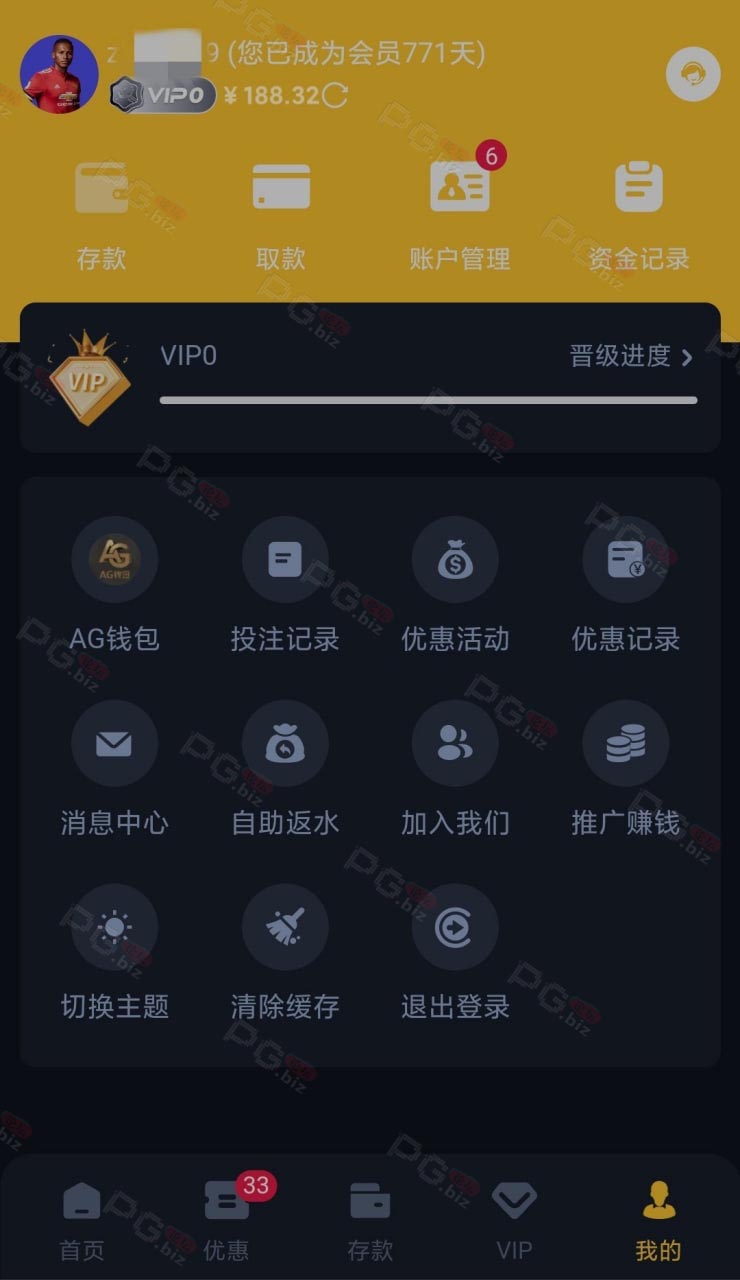
Task: Switch to the VIP tab
Action: click(514, 1221)
